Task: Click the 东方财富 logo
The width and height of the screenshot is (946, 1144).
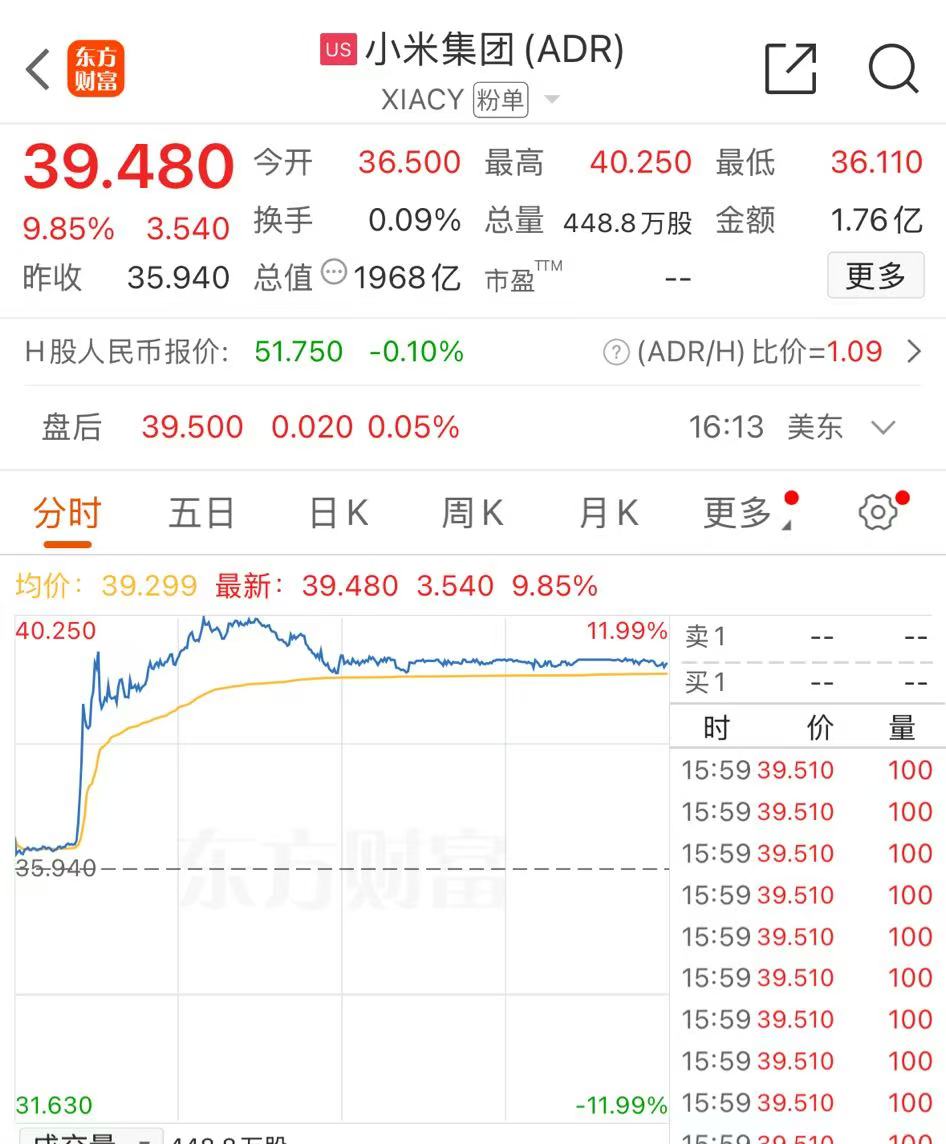Action: click(x=97, y=68)
